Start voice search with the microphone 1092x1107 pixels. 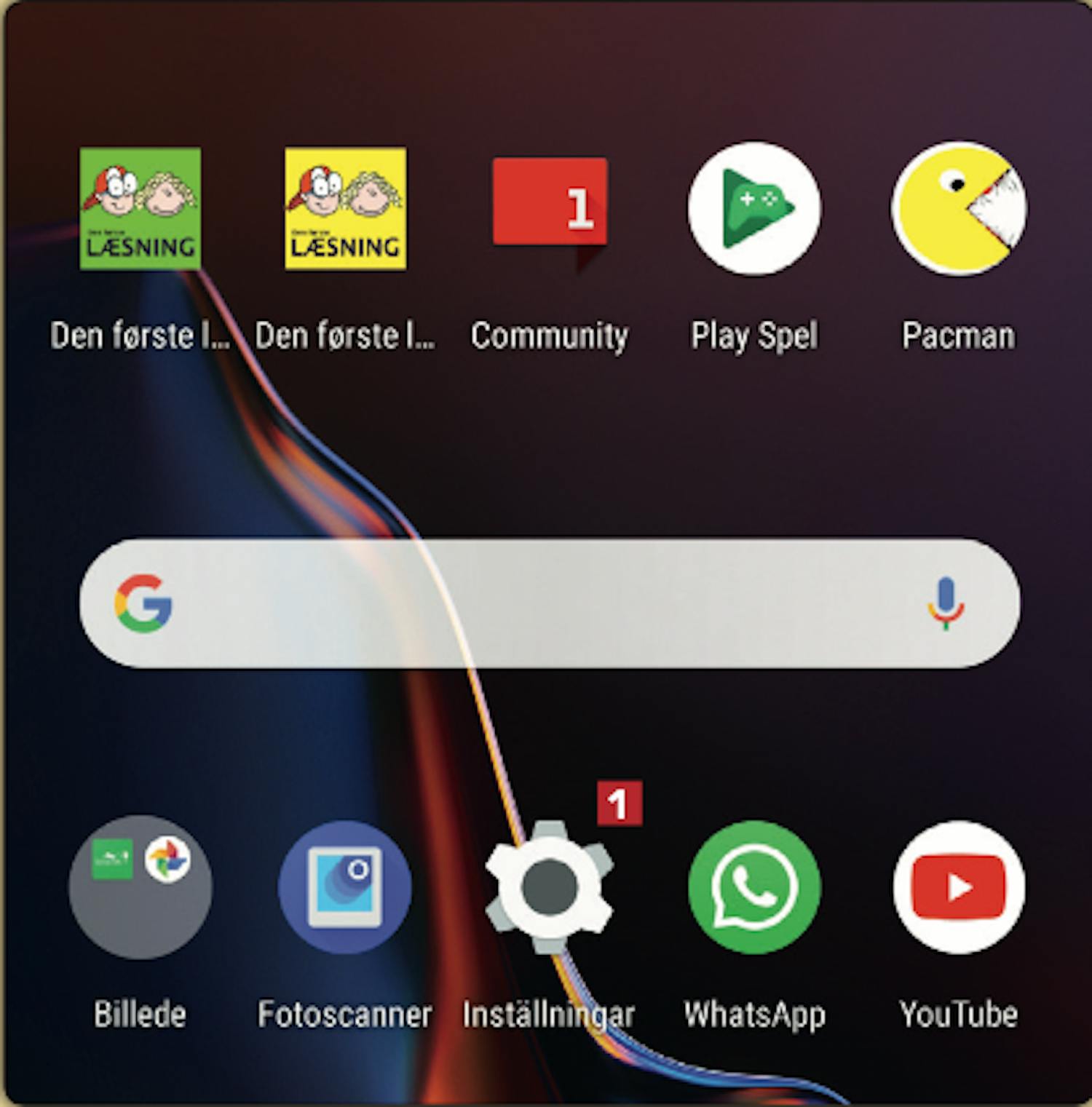point(946,603)
